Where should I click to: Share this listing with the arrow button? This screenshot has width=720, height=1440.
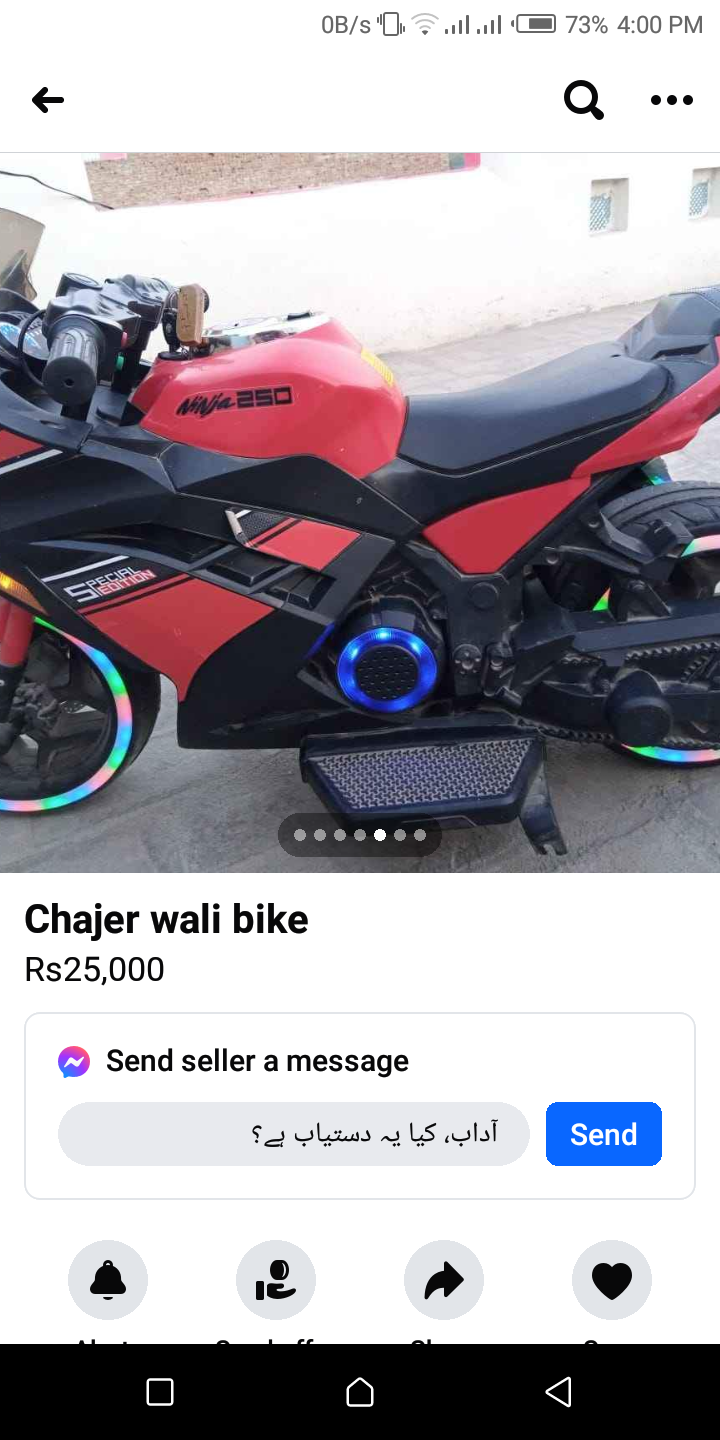[x=444, y=1280]
